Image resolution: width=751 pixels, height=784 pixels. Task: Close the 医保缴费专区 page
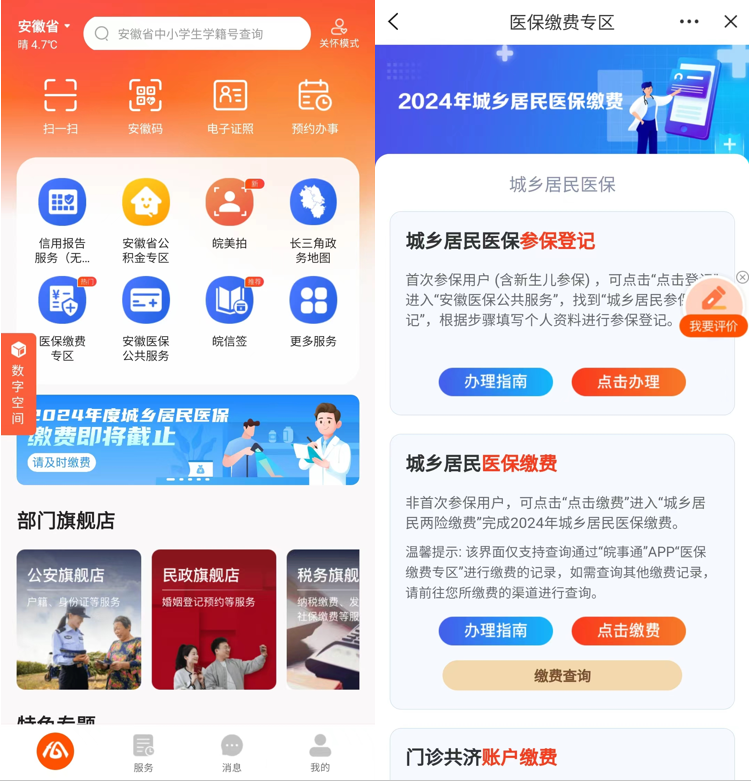point(731,22)
